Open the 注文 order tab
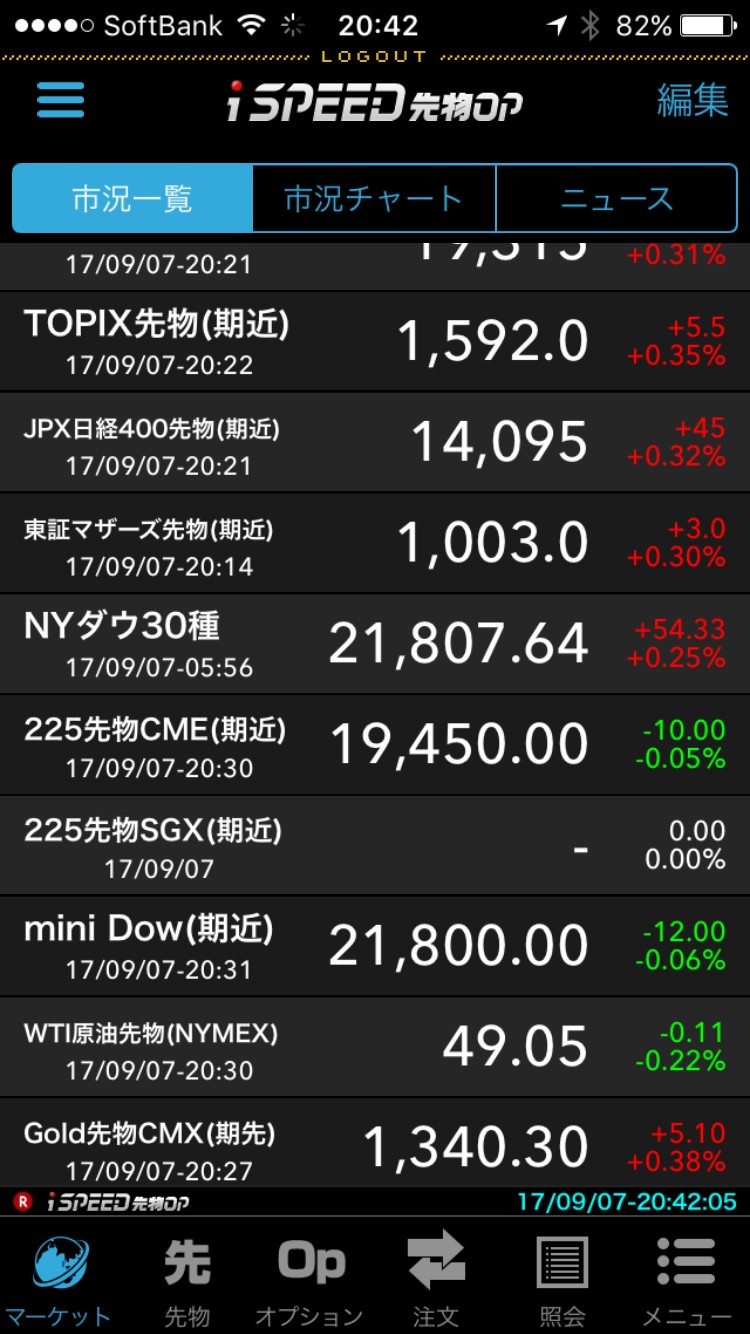 pyautogui.click(x=436, y=1278)
